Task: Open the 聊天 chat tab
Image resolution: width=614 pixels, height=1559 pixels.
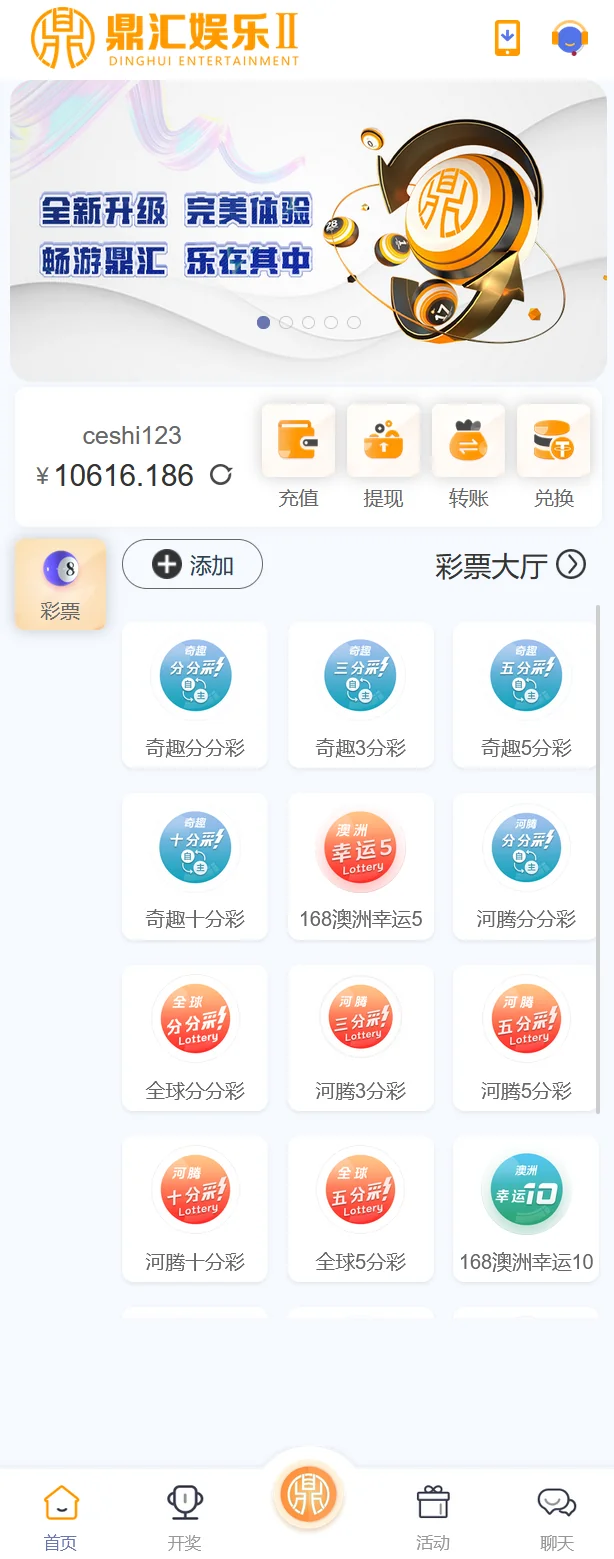Action: 556,1517
